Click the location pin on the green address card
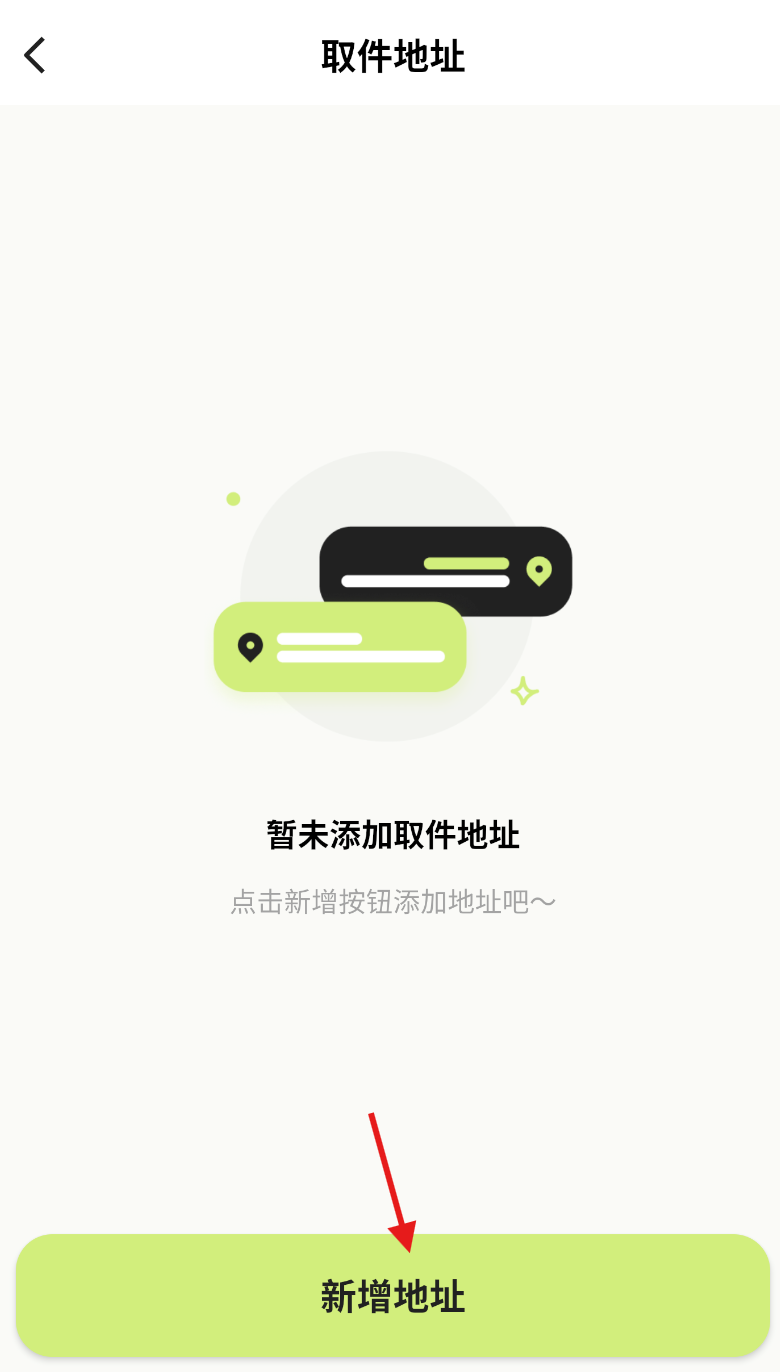Screen dimensions: 780x1372 (250, 647)
